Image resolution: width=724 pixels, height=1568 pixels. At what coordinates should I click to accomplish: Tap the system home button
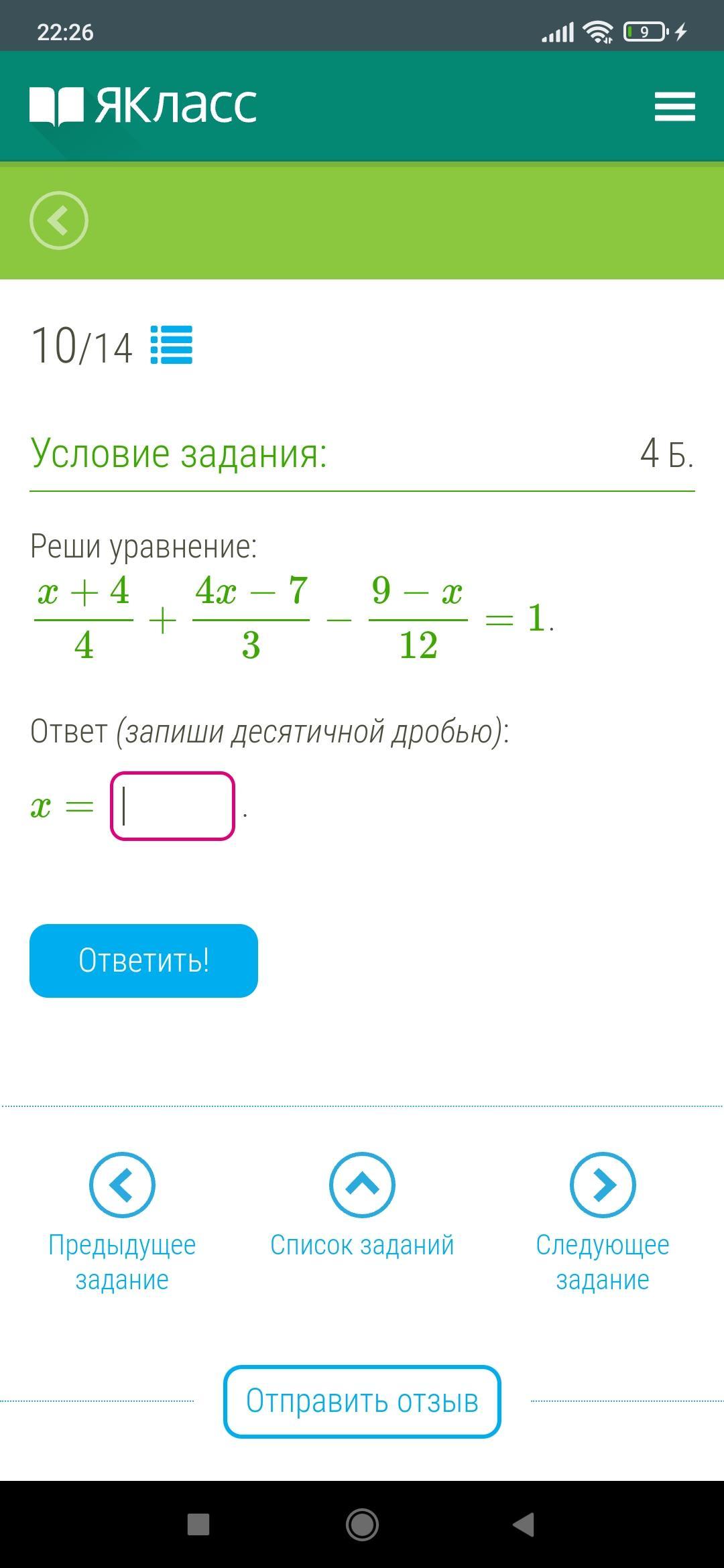point(362,1524)
